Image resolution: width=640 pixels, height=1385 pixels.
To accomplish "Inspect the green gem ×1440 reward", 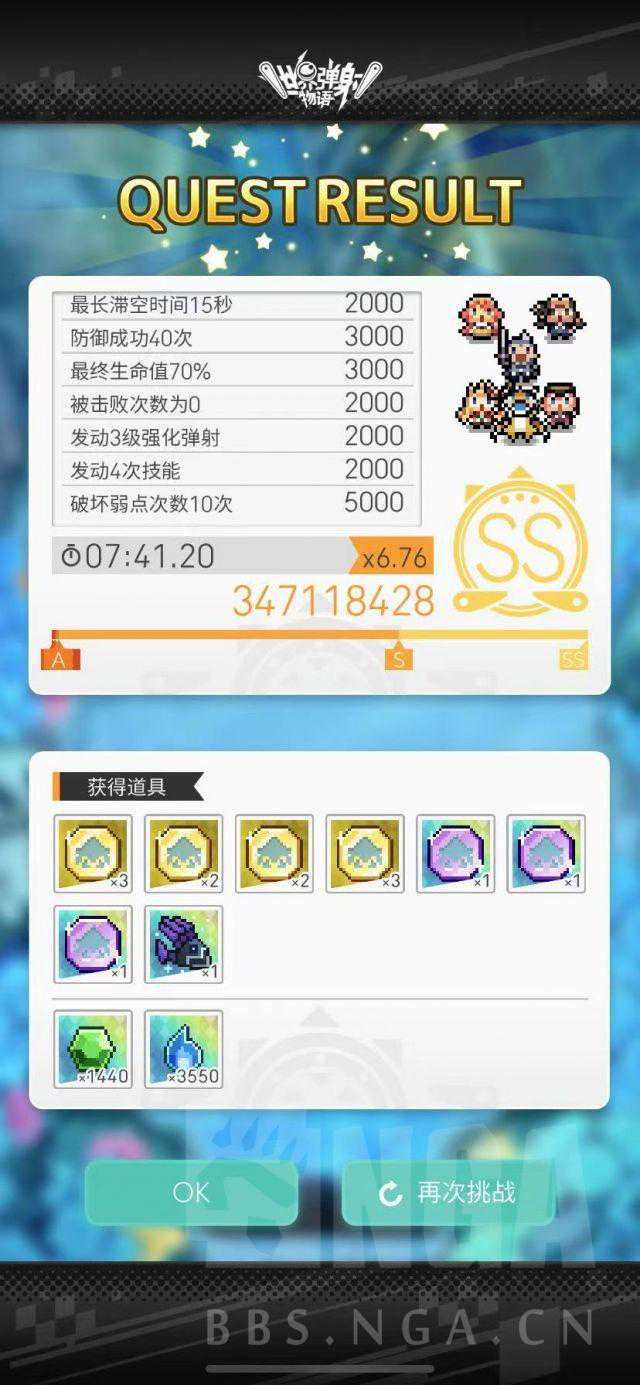I will (92, 1049).
